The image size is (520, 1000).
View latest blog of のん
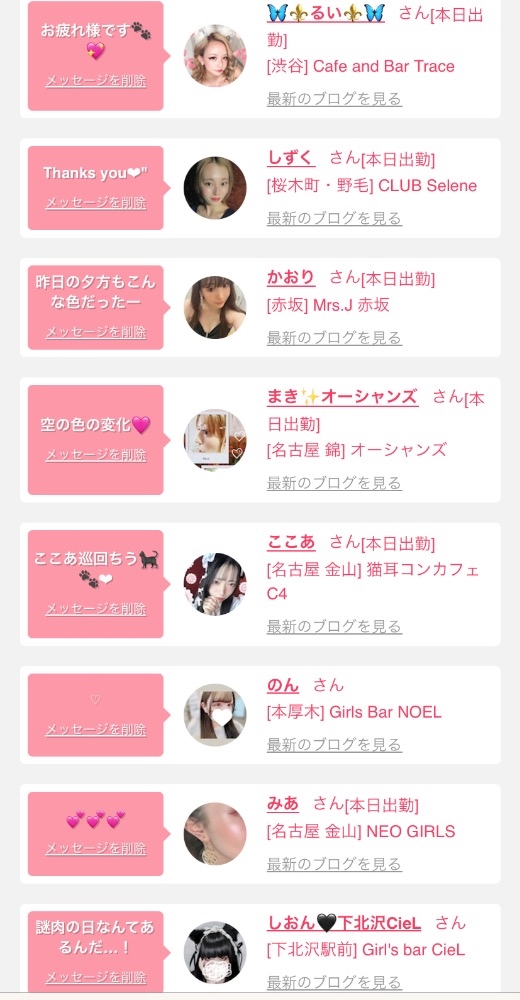click(x=334, y=744)
